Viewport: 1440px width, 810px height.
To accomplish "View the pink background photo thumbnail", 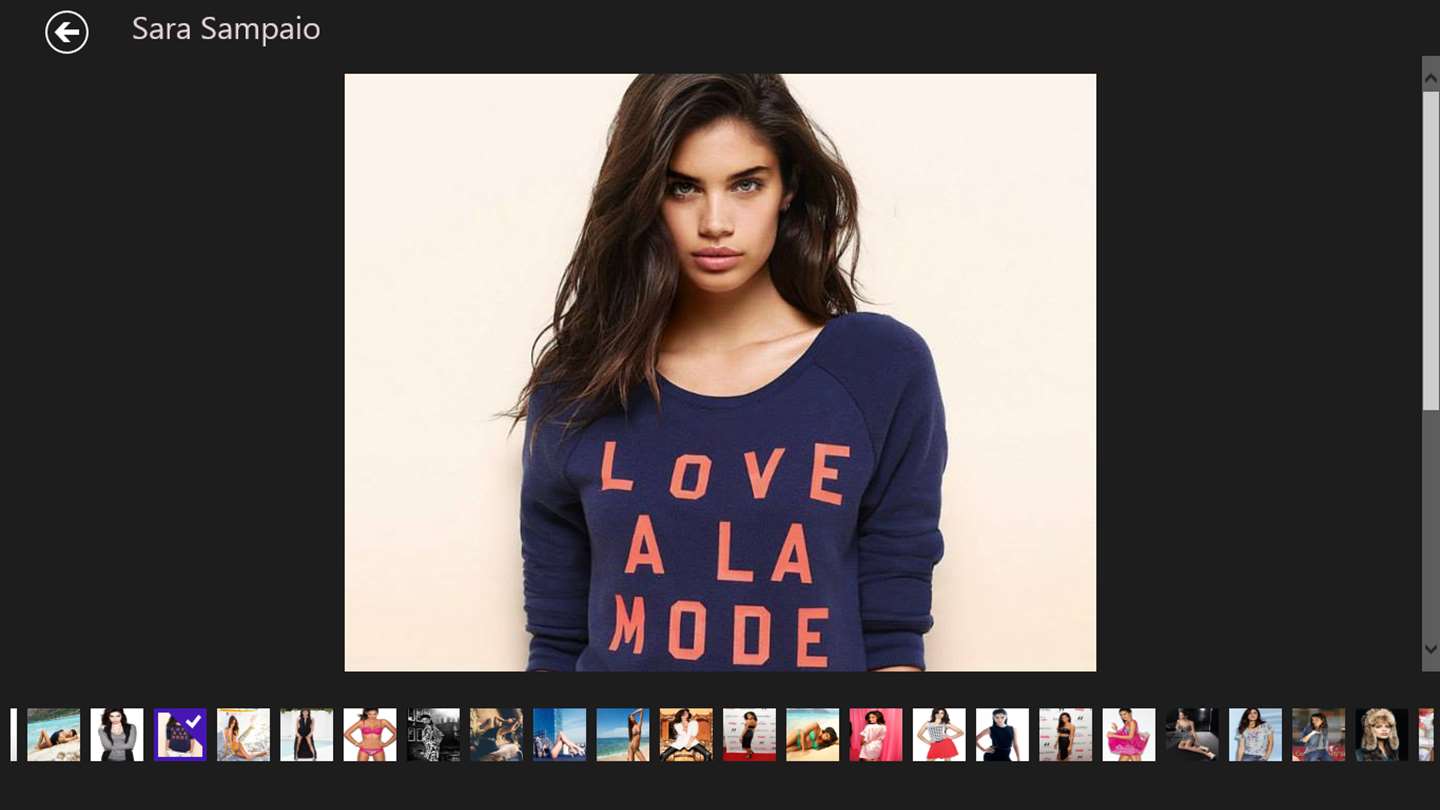I will coord(876,735).
